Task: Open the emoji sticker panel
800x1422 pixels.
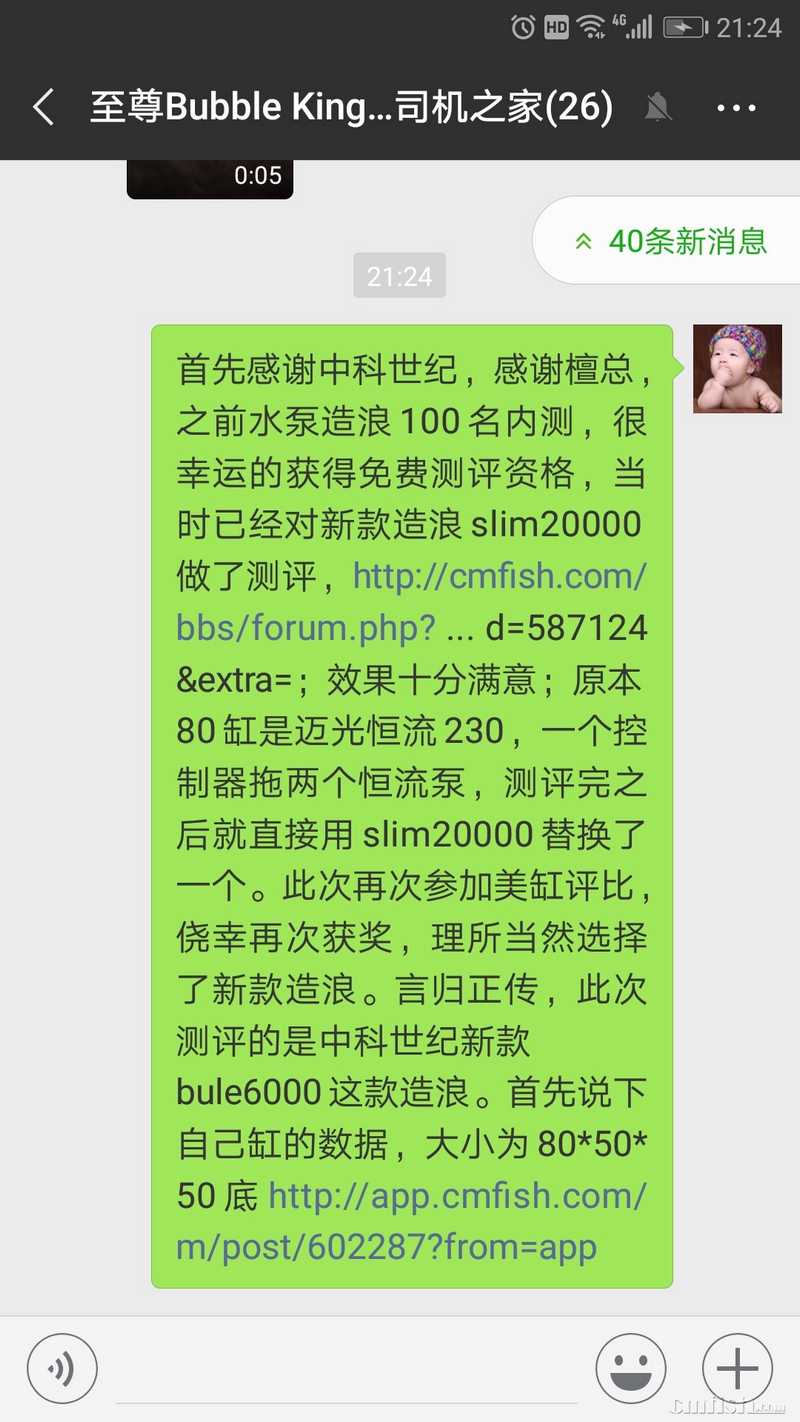Action: (631, 1369)
